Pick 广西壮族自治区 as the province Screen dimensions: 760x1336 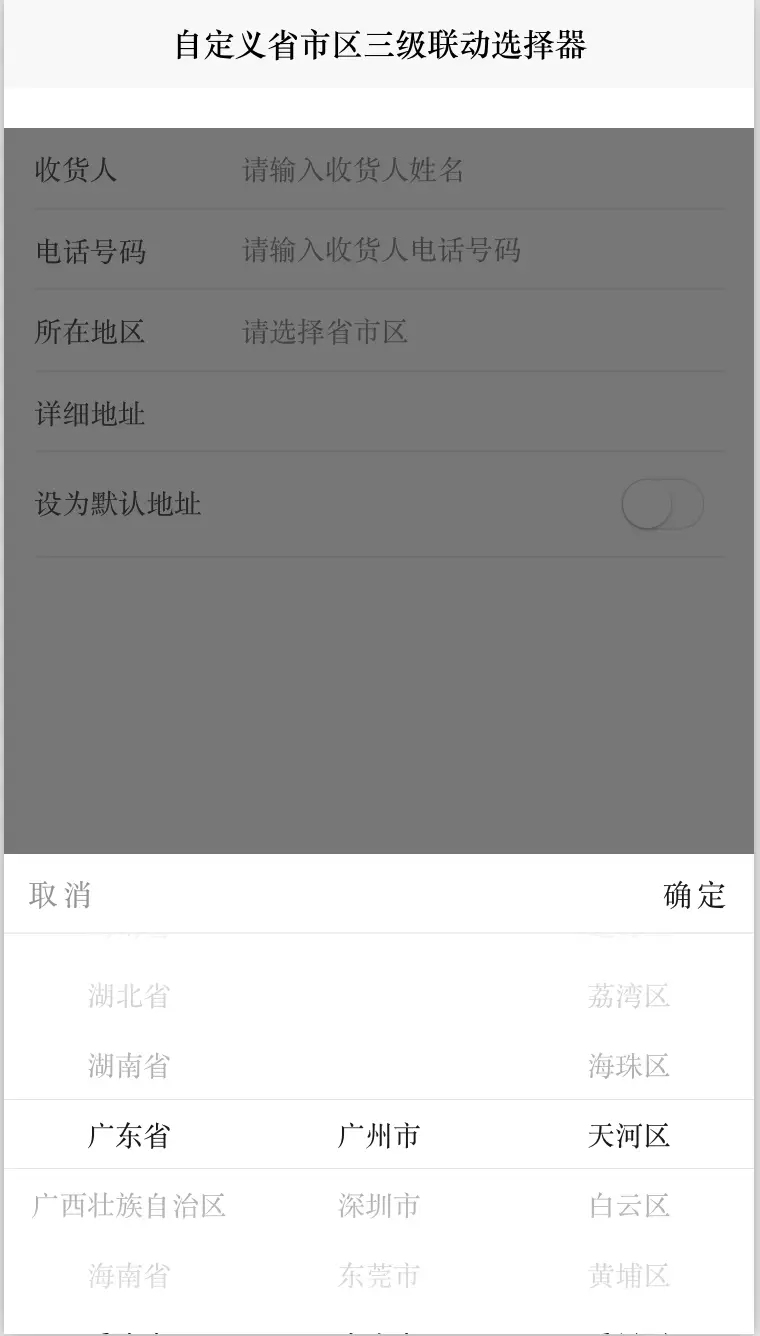click(129, 1205)
